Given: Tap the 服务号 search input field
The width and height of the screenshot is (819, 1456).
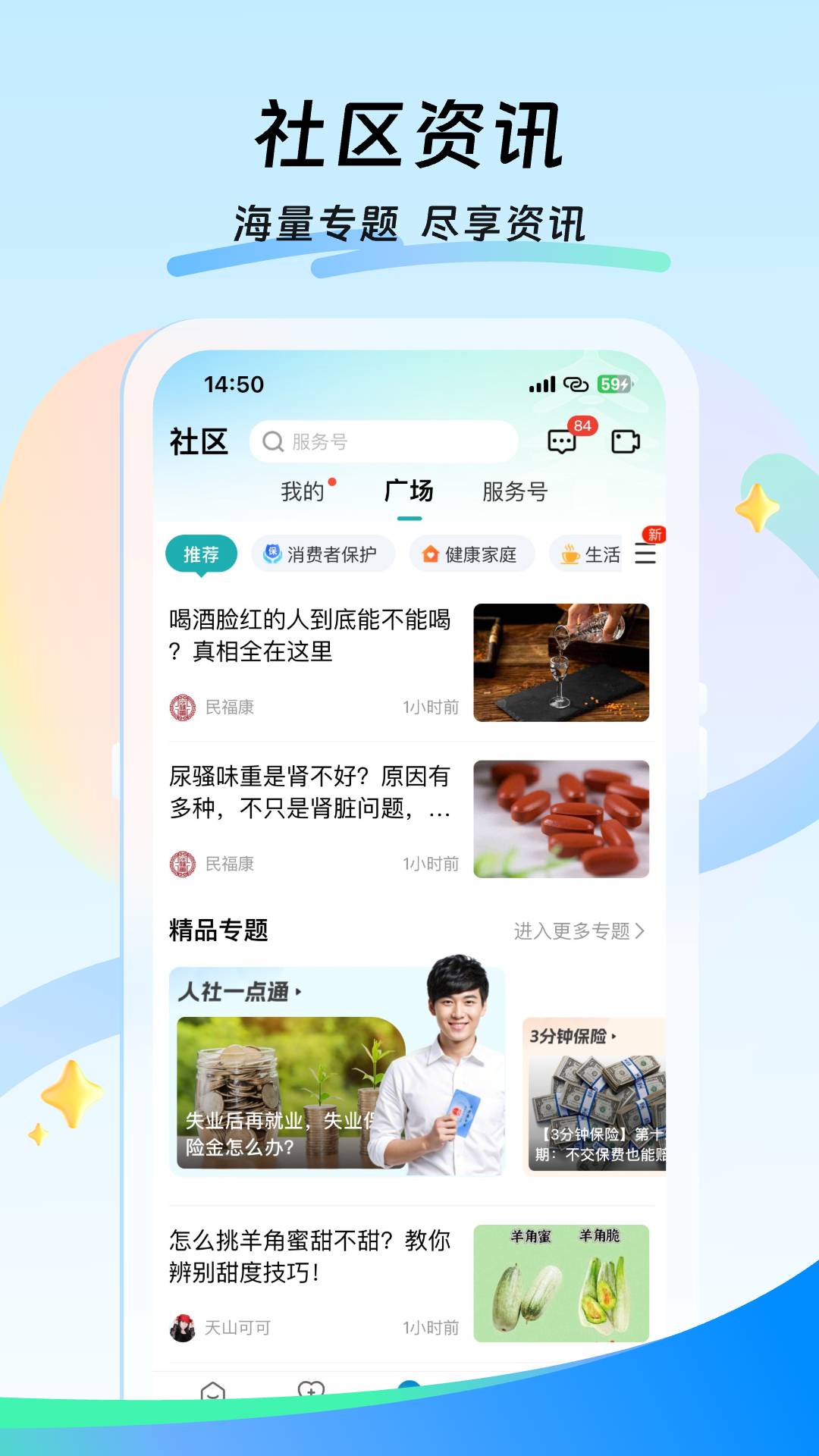Looking at the screenshot, I should pos(383,441).
